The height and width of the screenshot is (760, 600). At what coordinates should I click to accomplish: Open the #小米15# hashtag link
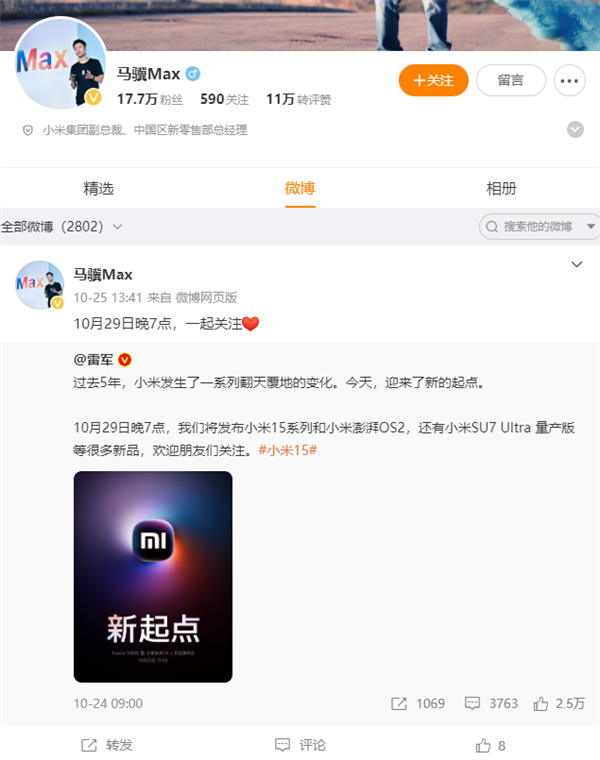(x=288, y=449)
